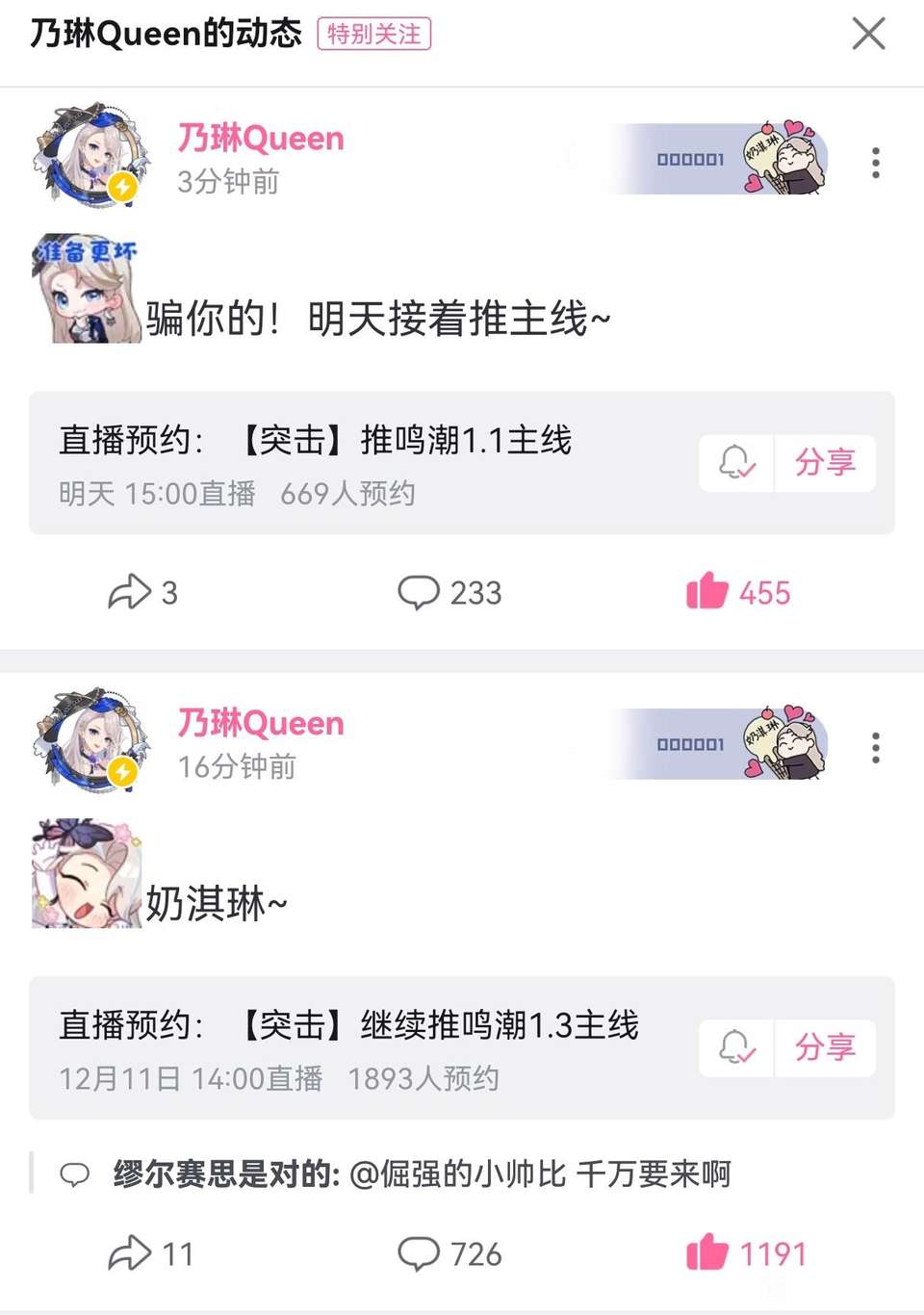Viewport: 924px width, 1315px height.
Task: Close the 乃琳Queen的动态 panel
Action: tap(868, 34)
